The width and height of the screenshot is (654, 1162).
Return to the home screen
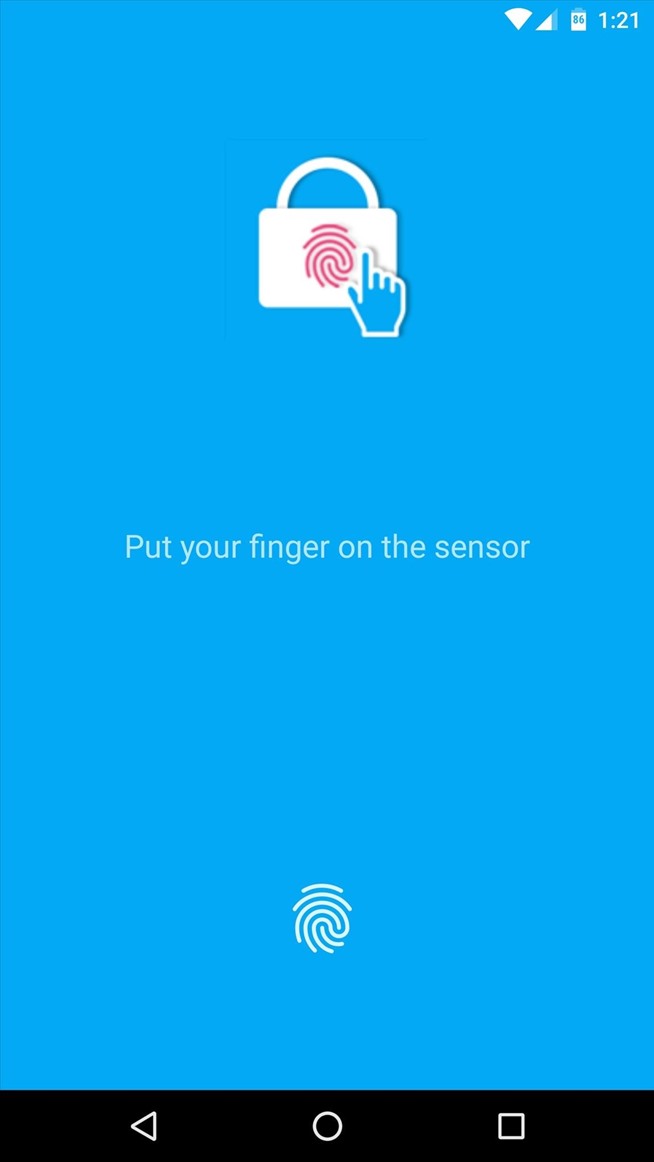click(x=327, y=1126)
